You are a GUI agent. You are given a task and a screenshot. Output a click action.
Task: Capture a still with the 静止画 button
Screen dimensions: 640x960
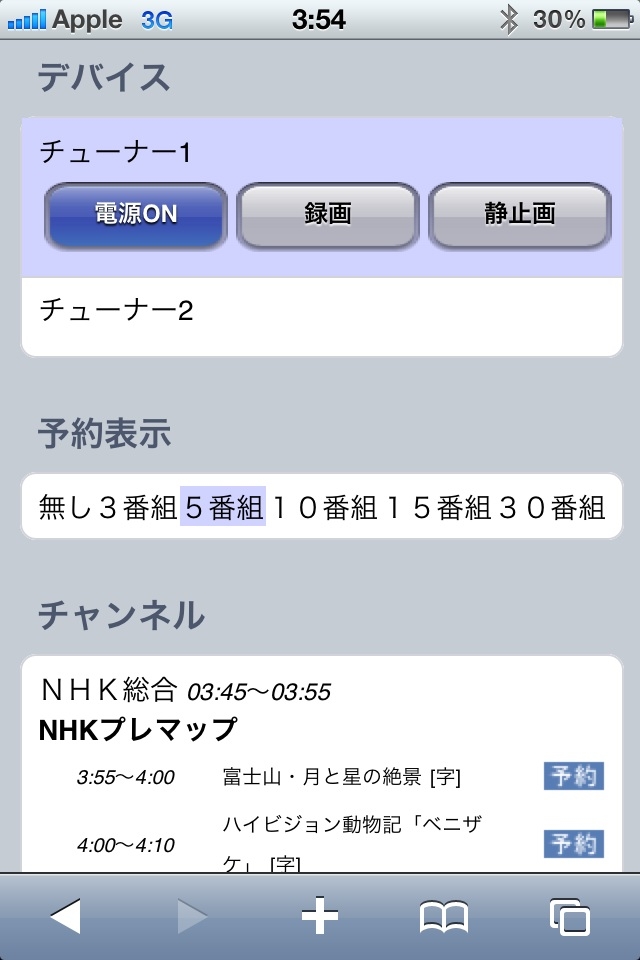tap(519, 215)
